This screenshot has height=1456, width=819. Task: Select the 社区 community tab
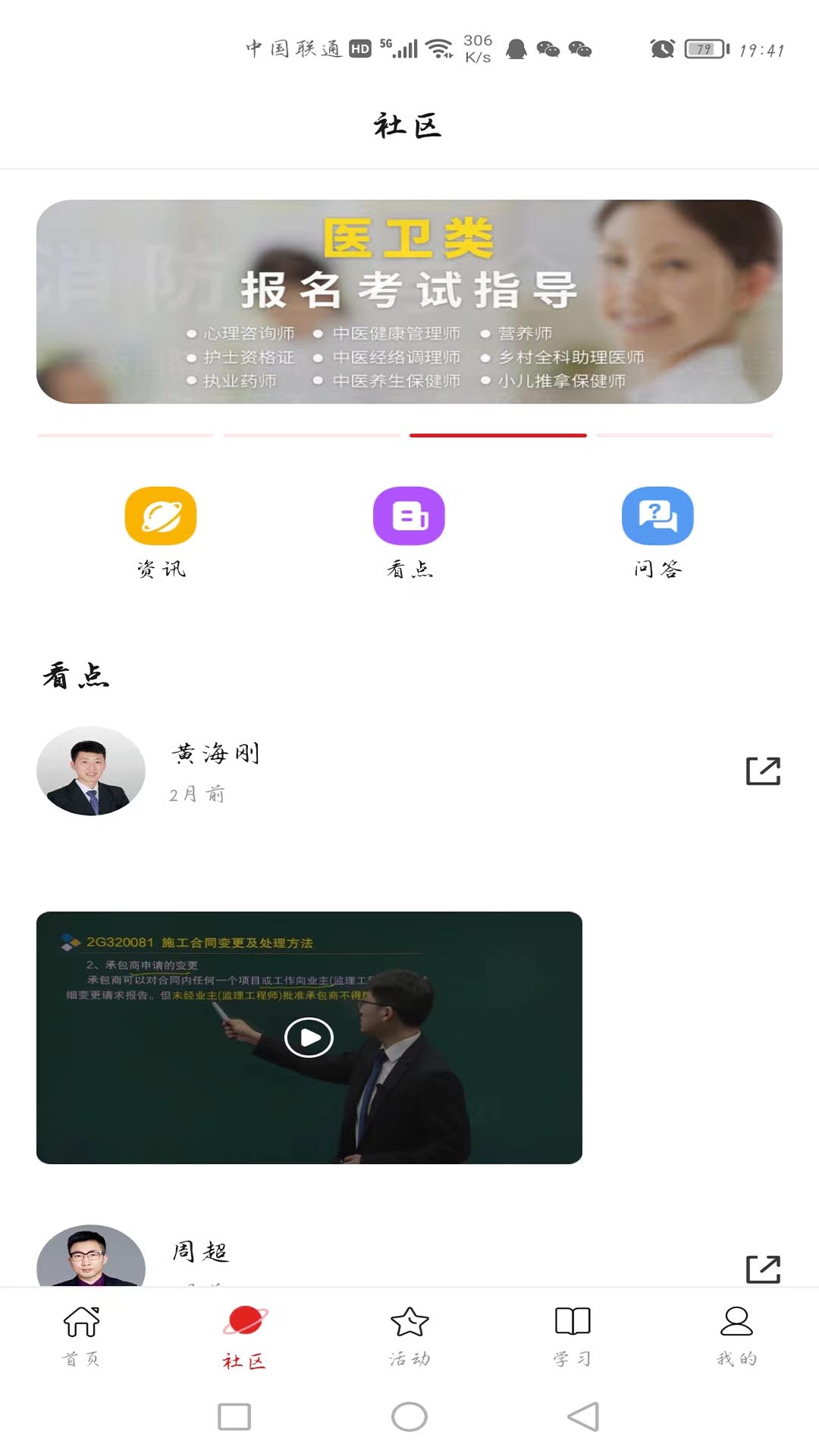[244, 1336]
